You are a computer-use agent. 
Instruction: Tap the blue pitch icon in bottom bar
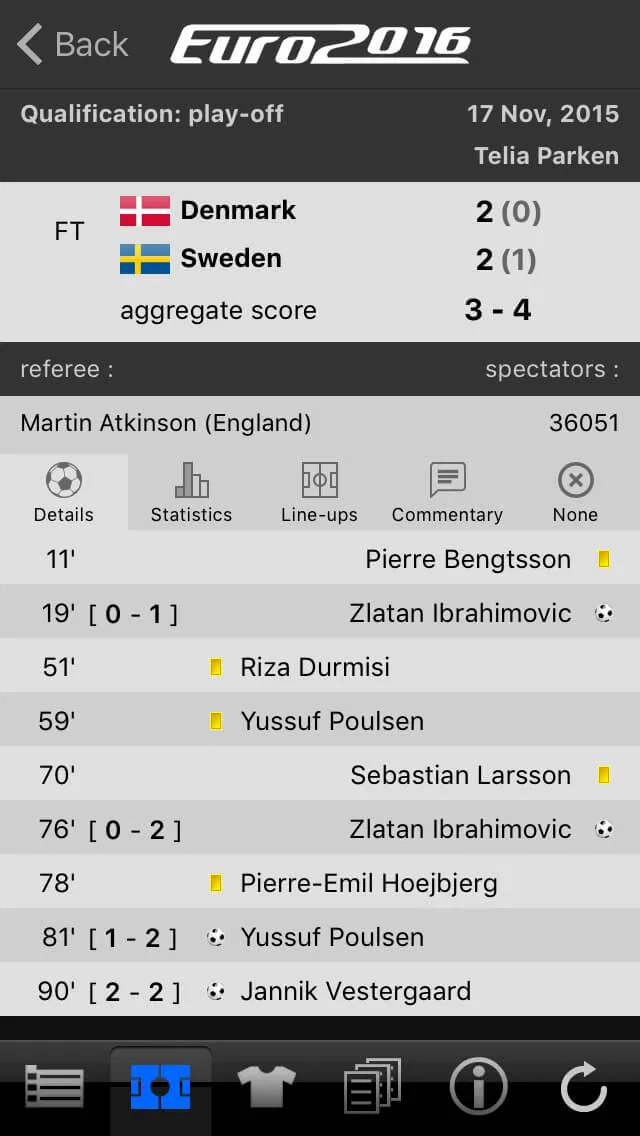[x=161, y=1087]
